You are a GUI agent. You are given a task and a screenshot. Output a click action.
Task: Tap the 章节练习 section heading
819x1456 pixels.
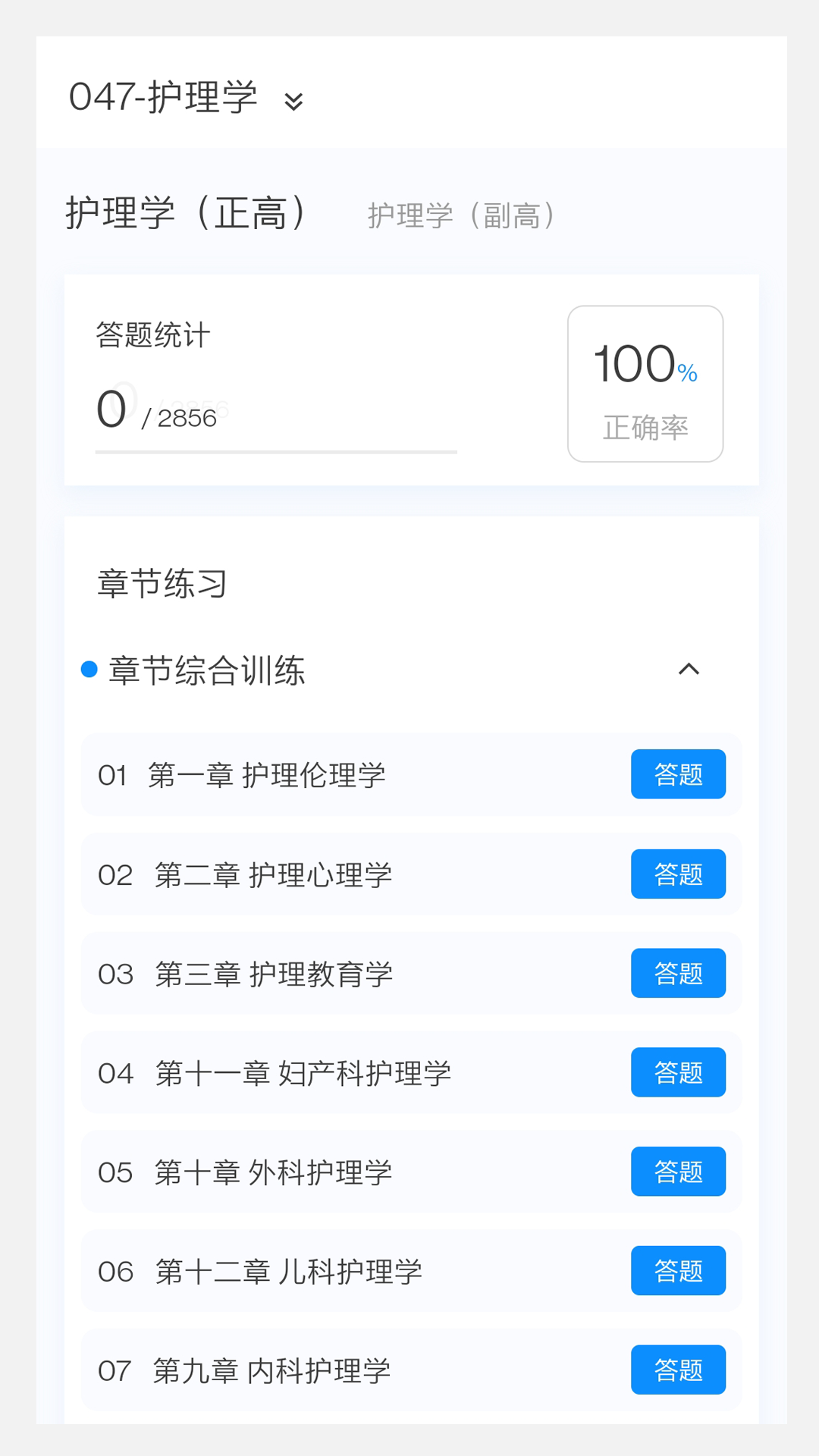coord(162,584)
